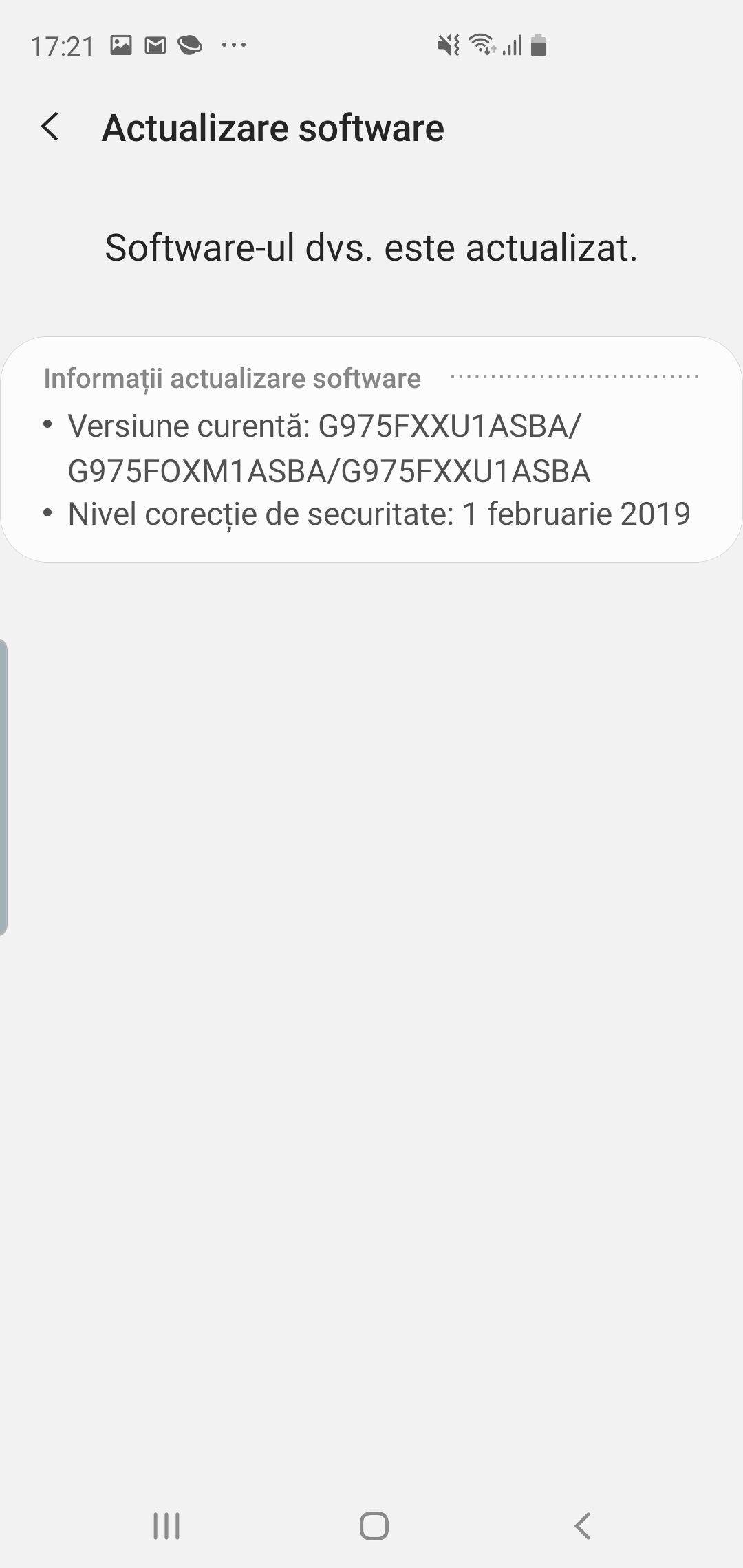Go back from Actualizare software screen

click(50, 127)
